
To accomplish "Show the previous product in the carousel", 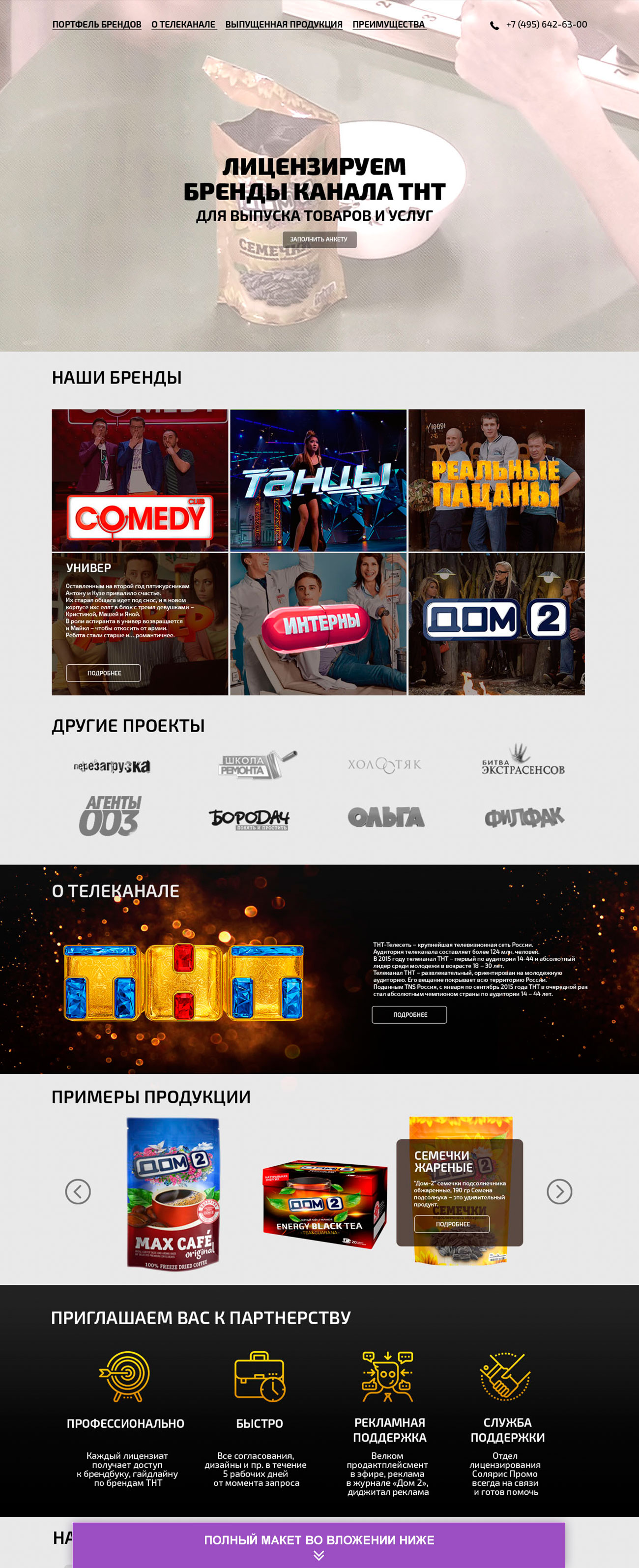I will coord(78,1191).
